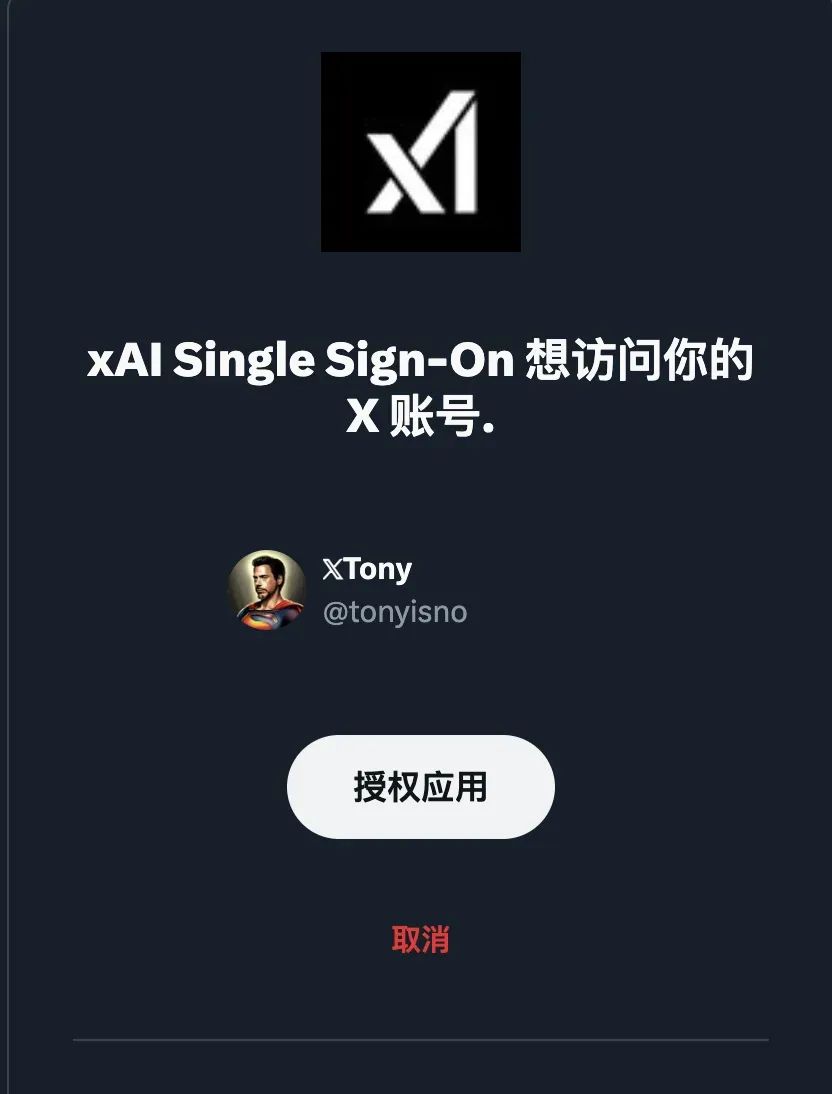Click the white pill-shaped authorize button
The width and height of the screenshot is (832, 1094).
point(421,787)
